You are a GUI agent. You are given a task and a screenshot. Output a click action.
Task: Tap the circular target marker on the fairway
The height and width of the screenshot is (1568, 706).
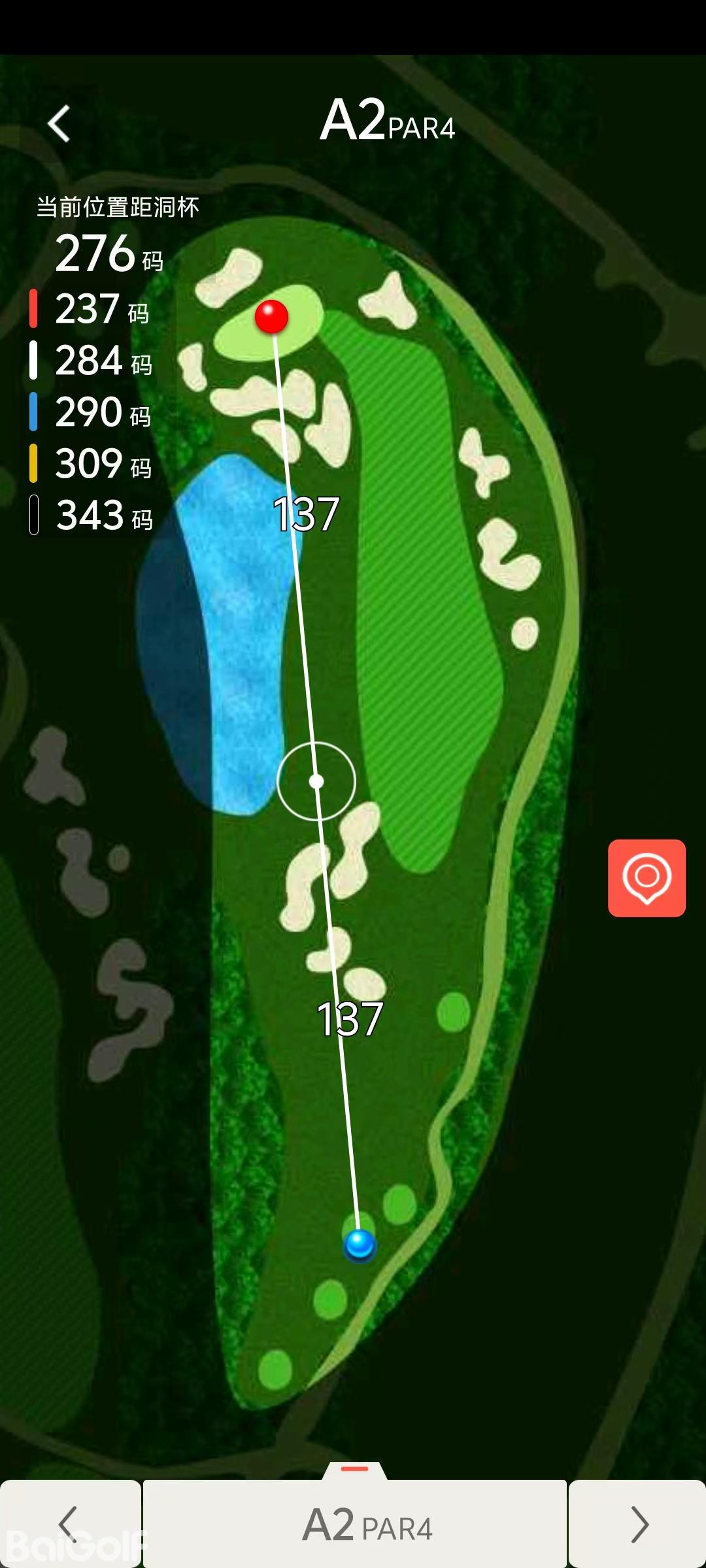[316, 781]
